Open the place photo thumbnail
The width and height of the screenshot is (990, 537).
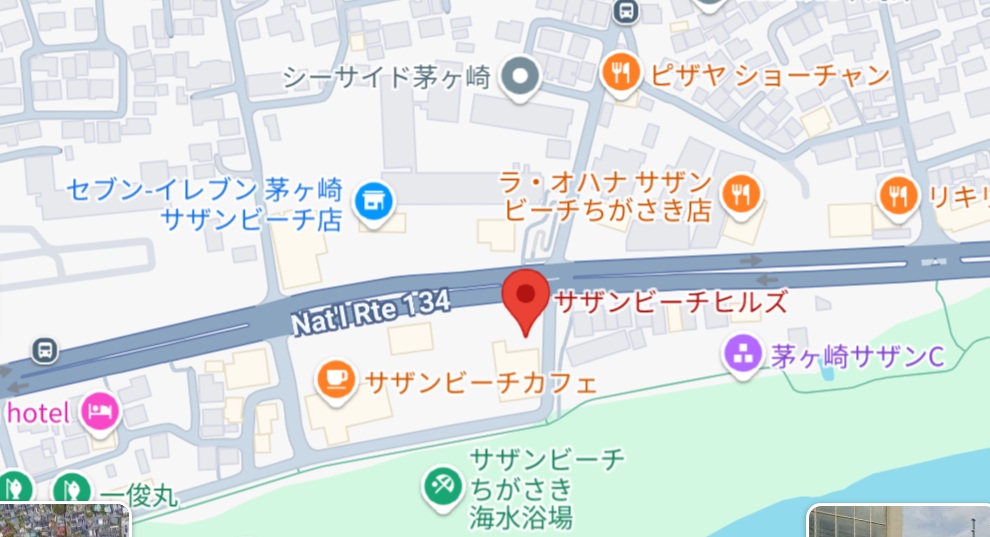pos(898,522)
